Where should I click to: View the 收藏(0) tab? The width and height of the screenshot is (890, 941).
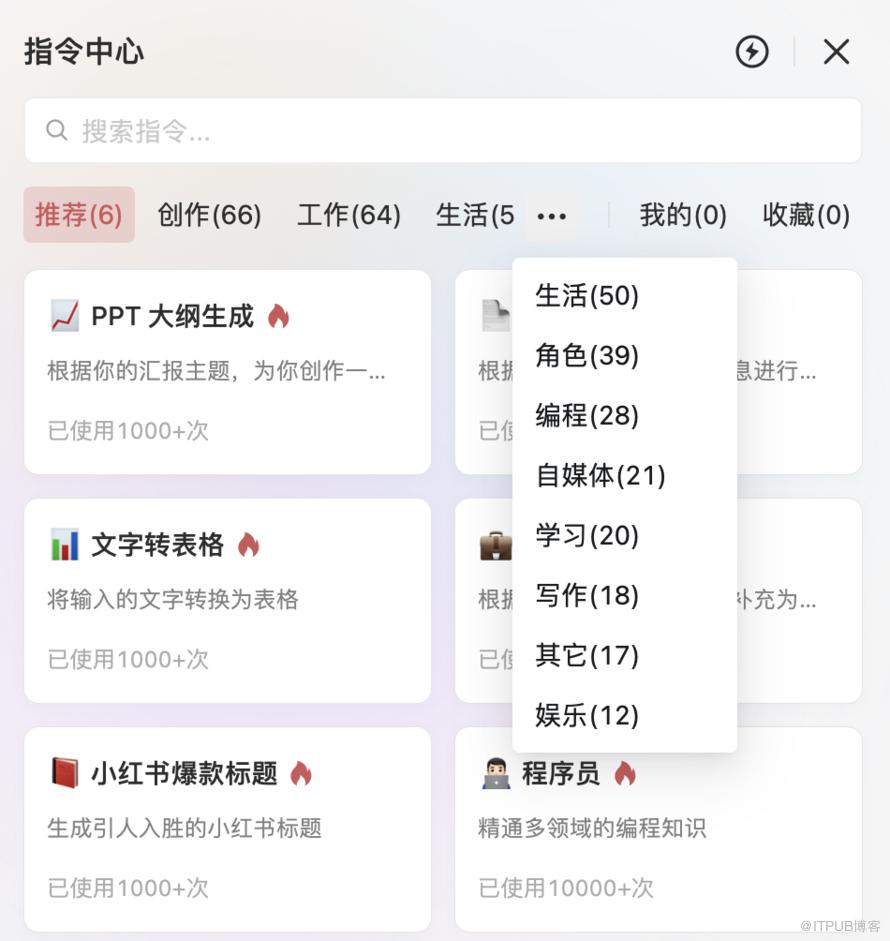(x=806, y=215)
